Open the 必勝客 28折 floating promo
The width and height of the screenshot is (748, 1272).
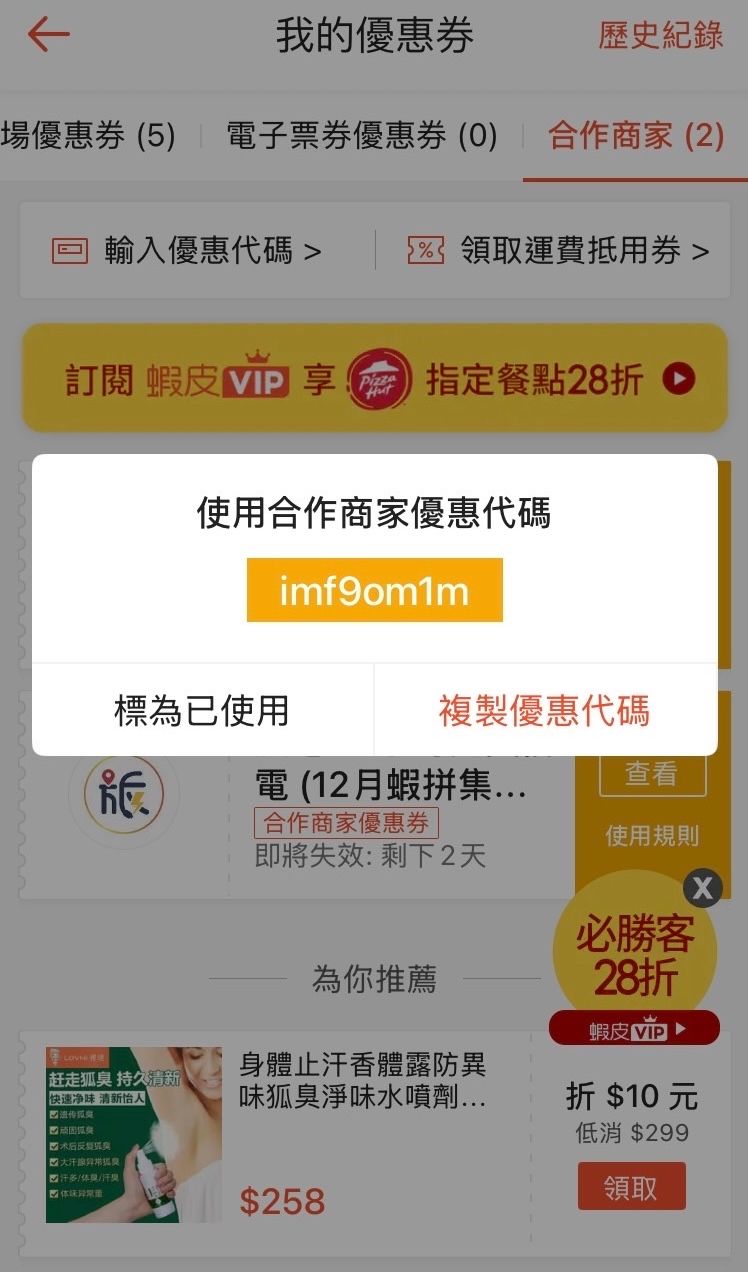point(634,955)
